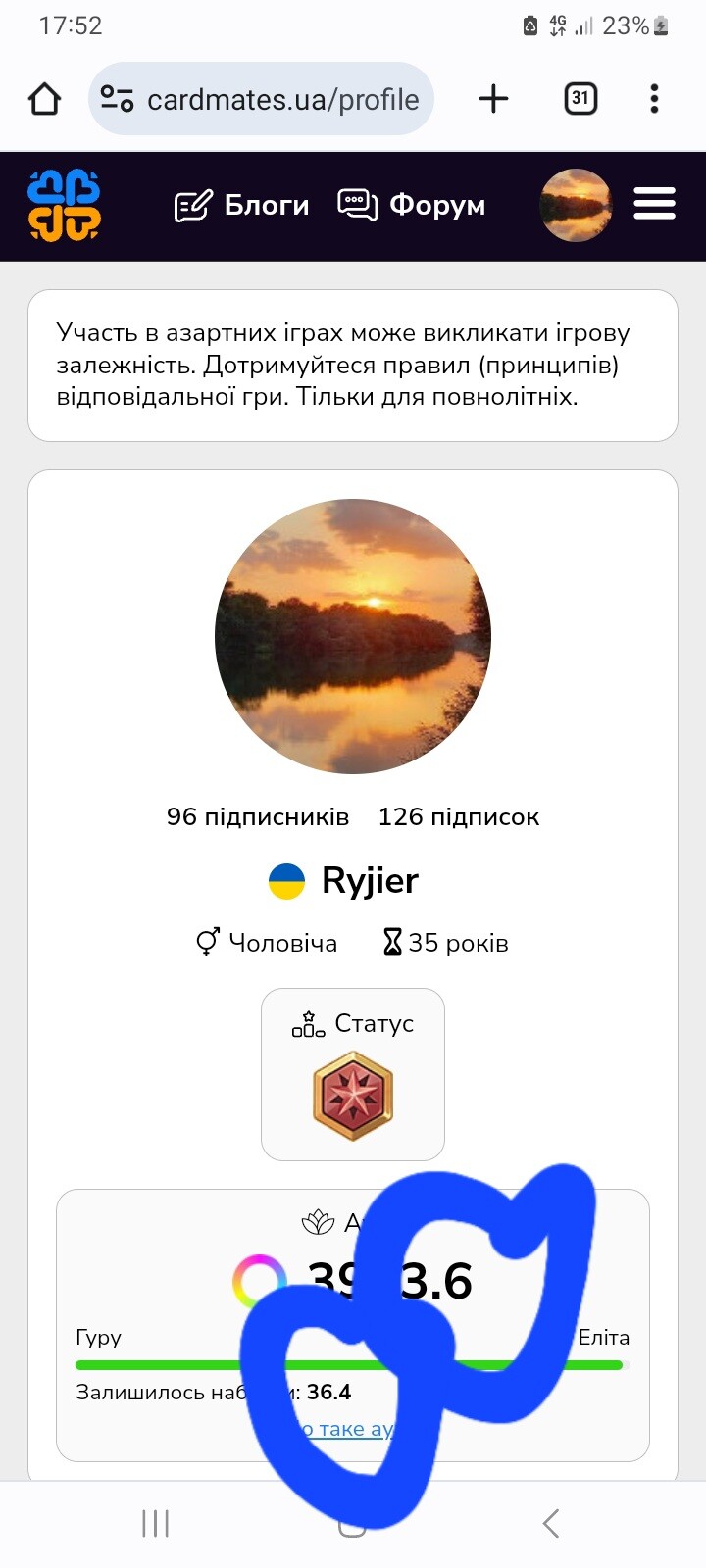
Task: Tap the cardmates.ua address bar
Action: 282,99
